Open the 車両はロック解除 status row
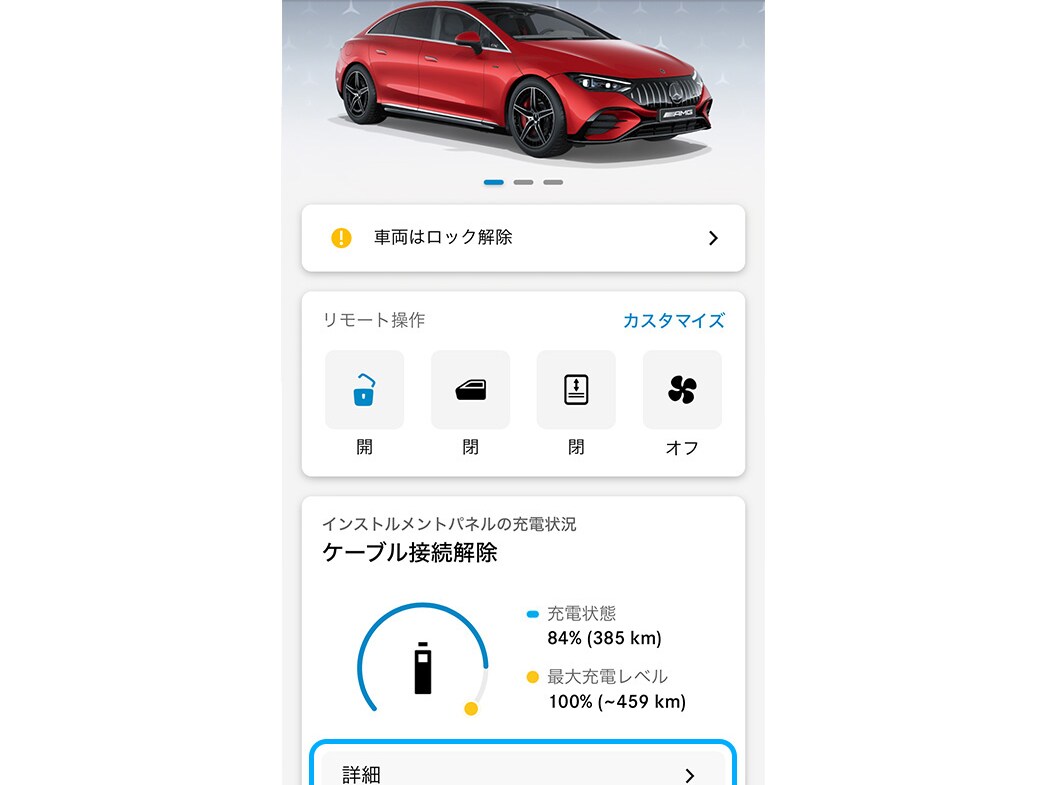1046x785 pixels. tap(523, 238)
